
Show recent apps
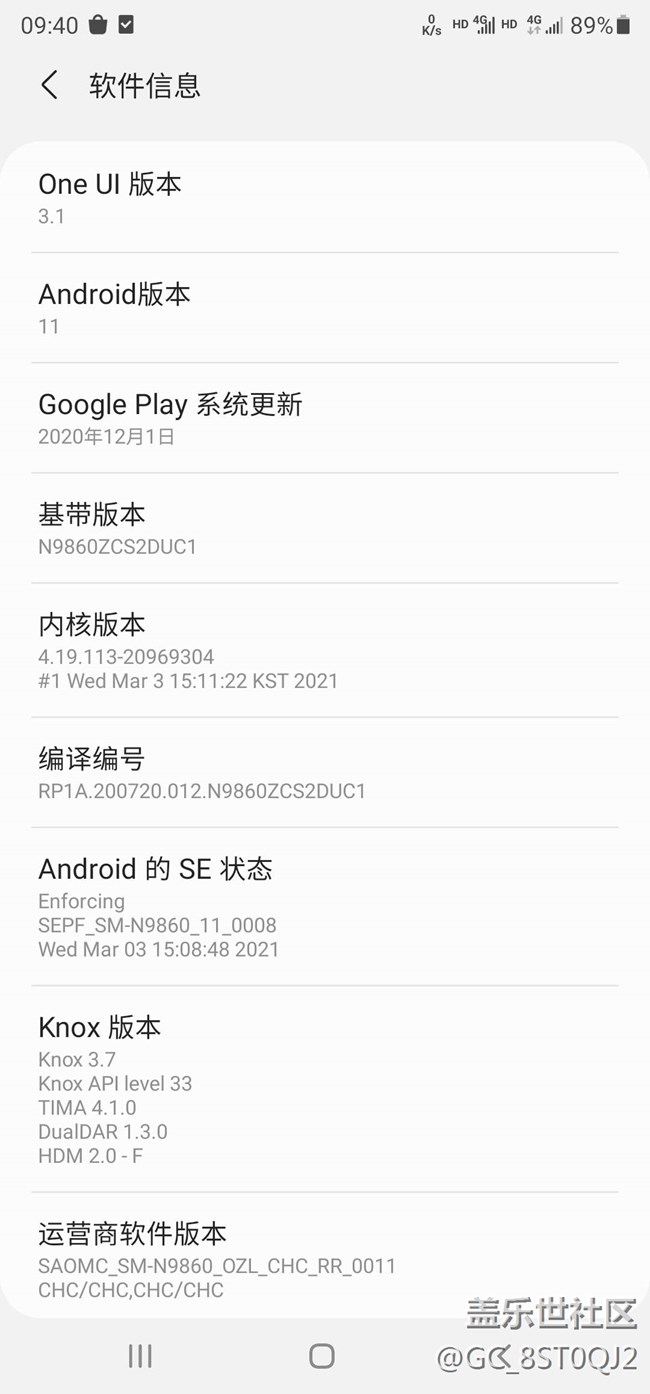(140, 1356)
